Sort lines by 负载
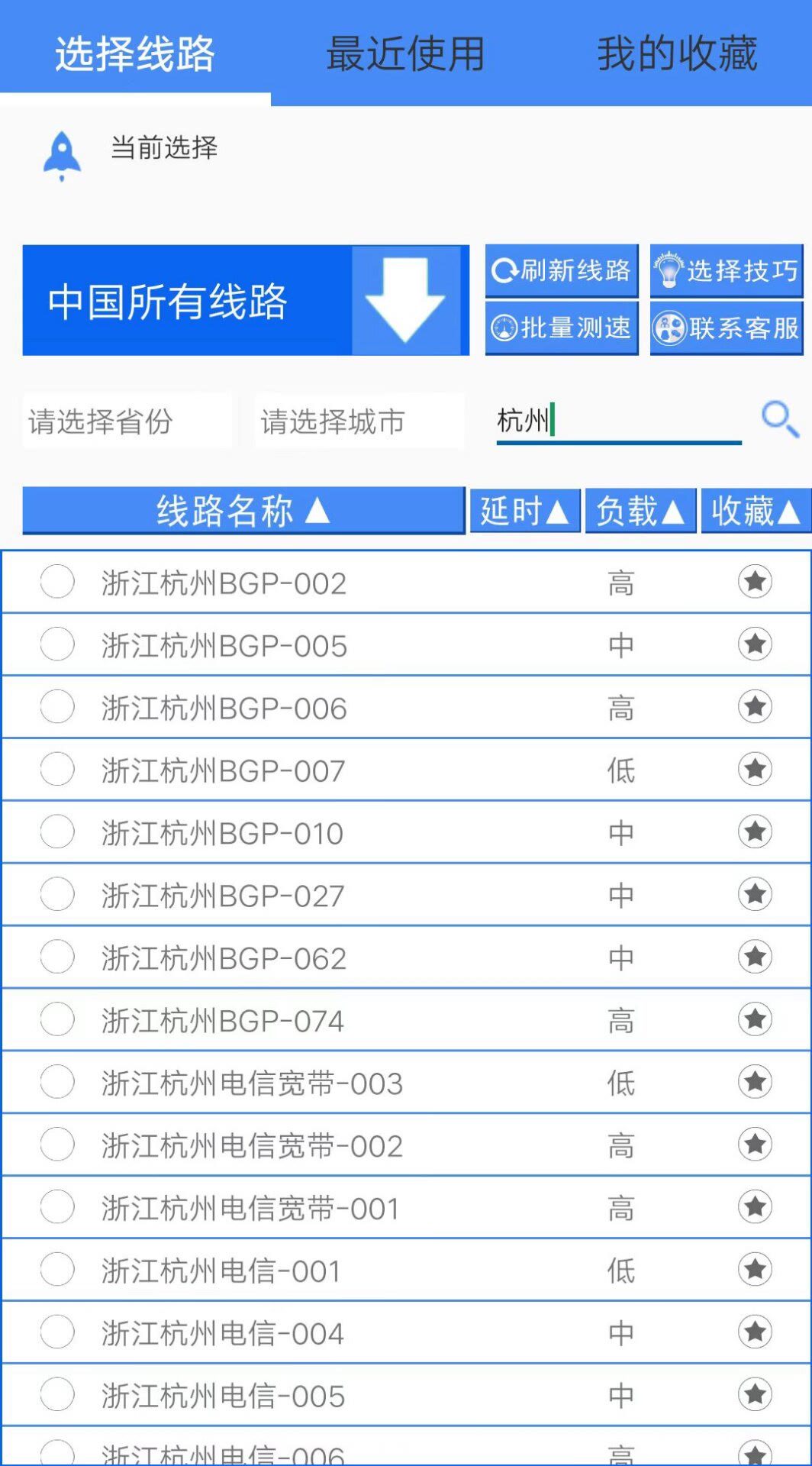 tap(640, 511)
